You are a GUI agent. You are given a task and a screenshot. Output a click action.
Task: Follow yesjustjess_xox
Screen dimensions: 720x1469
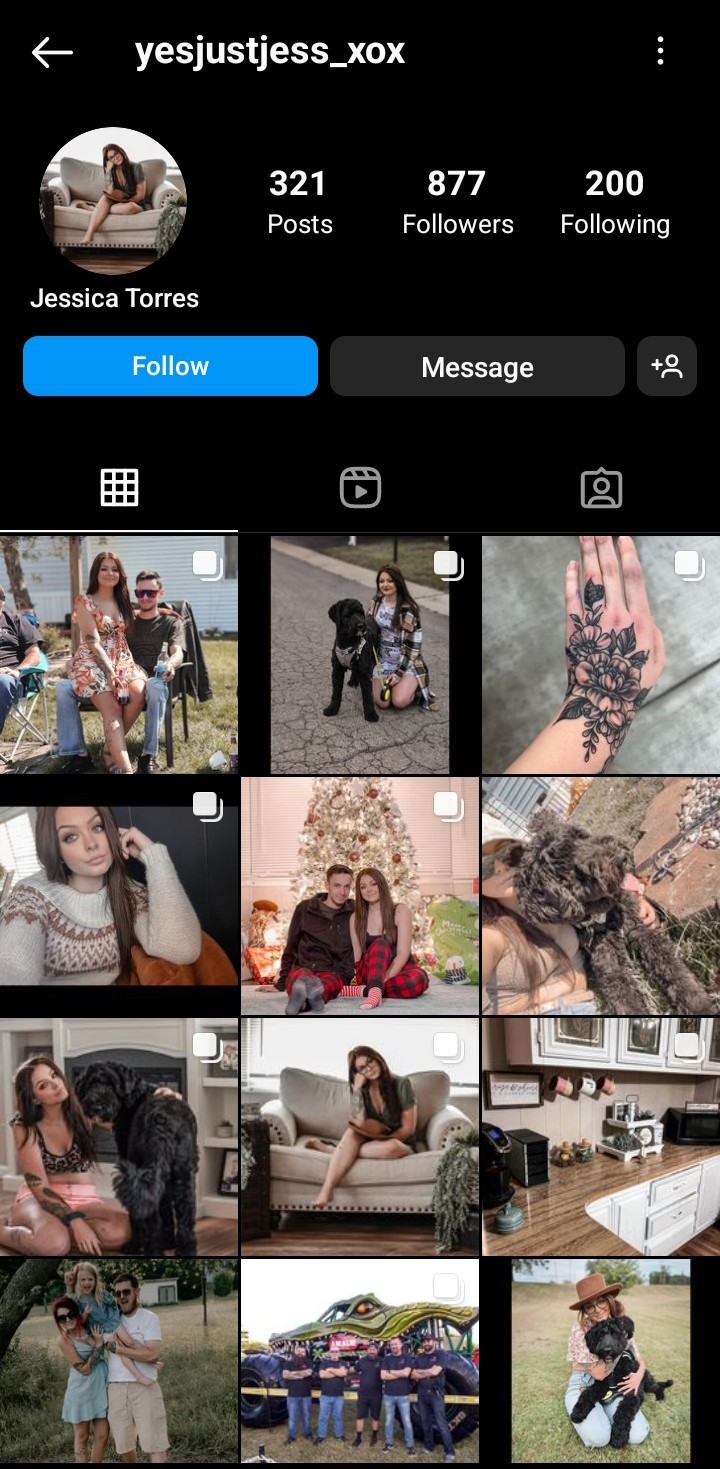click(170, 366)
